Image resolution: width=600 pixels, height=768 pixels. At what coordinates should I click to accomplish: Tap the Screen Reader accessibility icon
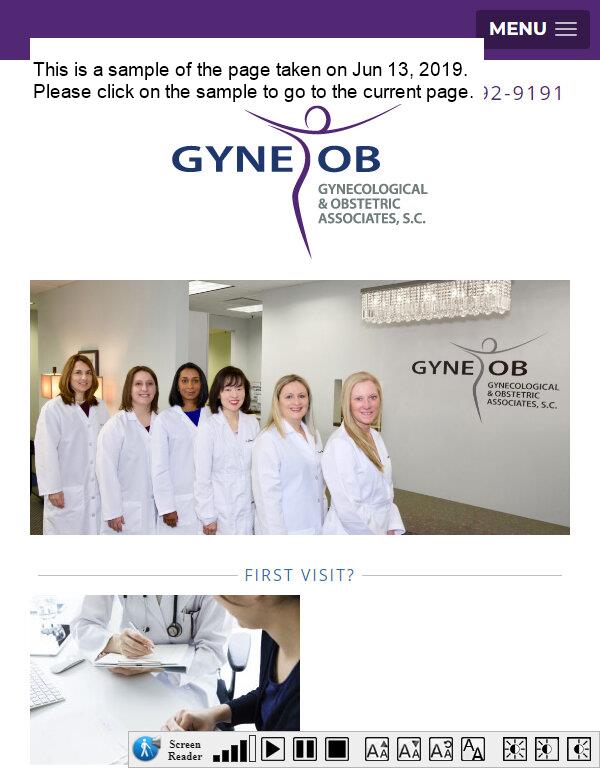(146, 749)
